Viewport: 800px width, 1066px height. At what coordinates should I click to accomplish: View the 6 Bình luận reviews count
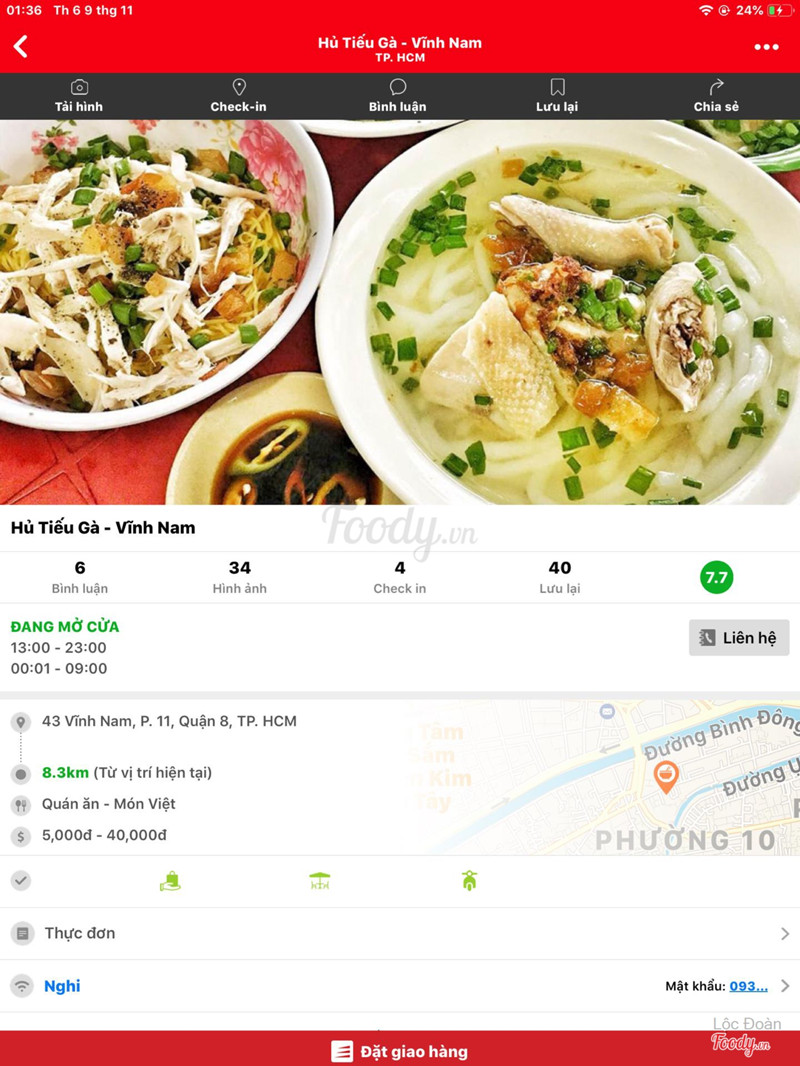tap(80, 577)
